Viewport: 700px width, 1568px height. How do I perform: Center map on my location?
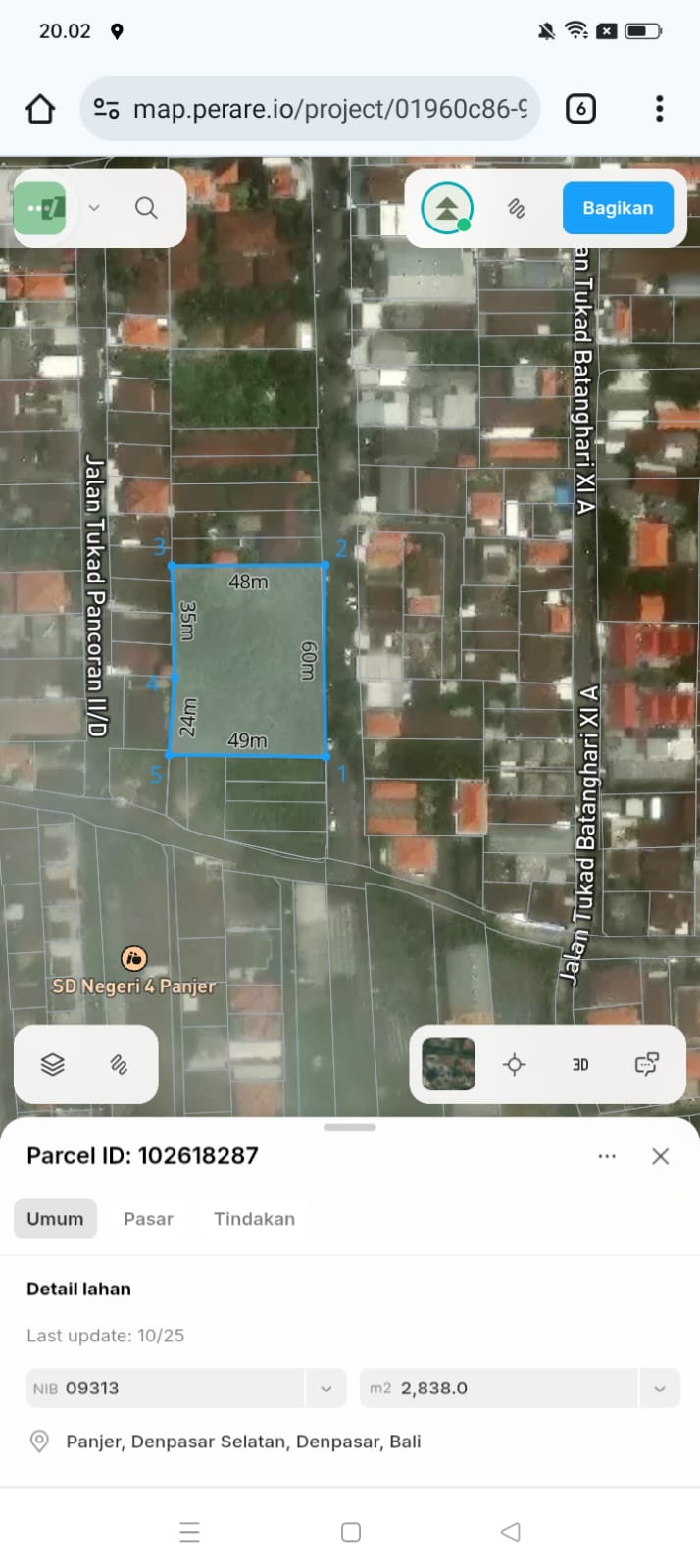pyautogui.click(x=515, y=1064)
